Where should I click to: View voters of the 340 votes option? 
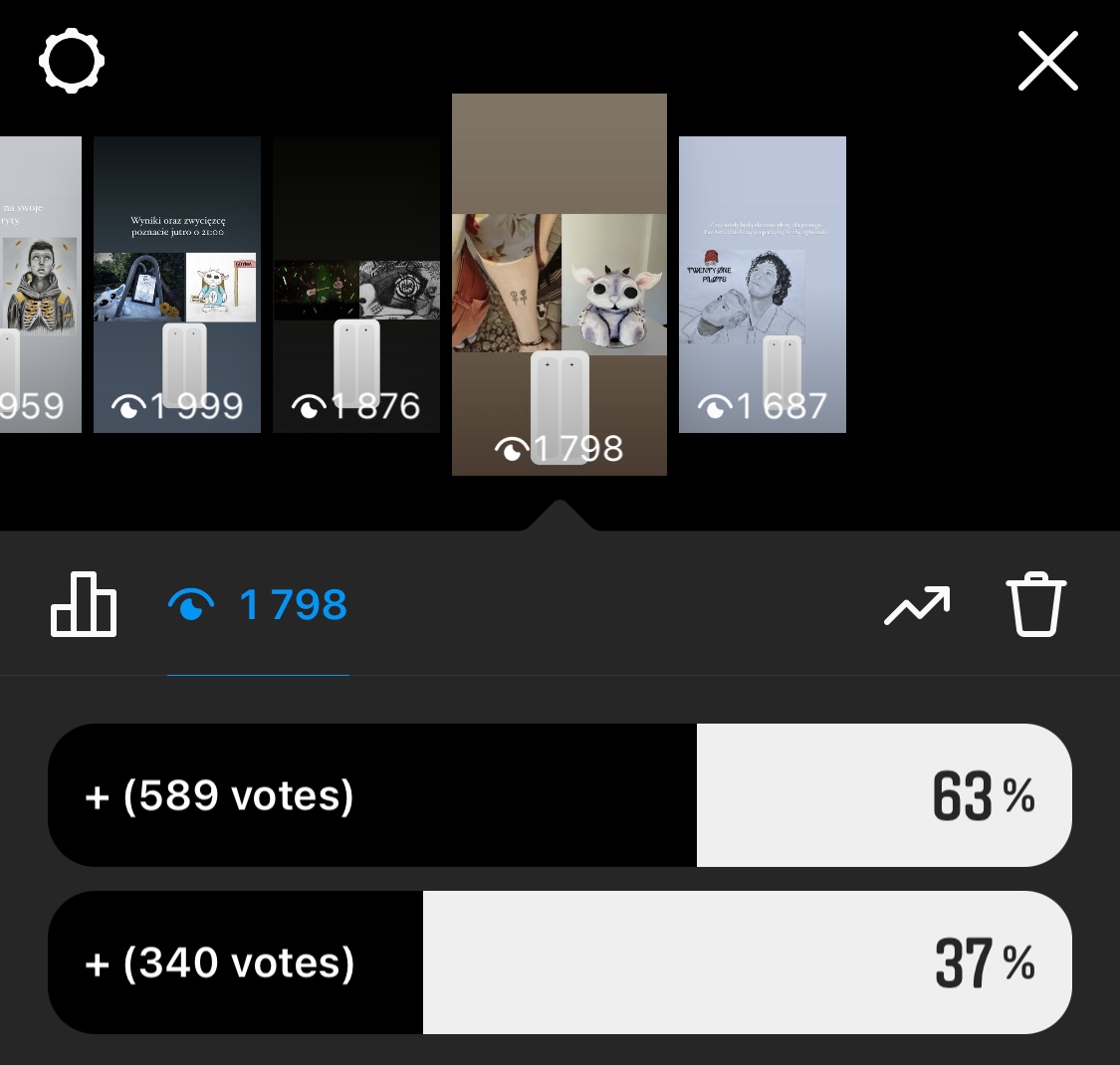tap(560, 962)
